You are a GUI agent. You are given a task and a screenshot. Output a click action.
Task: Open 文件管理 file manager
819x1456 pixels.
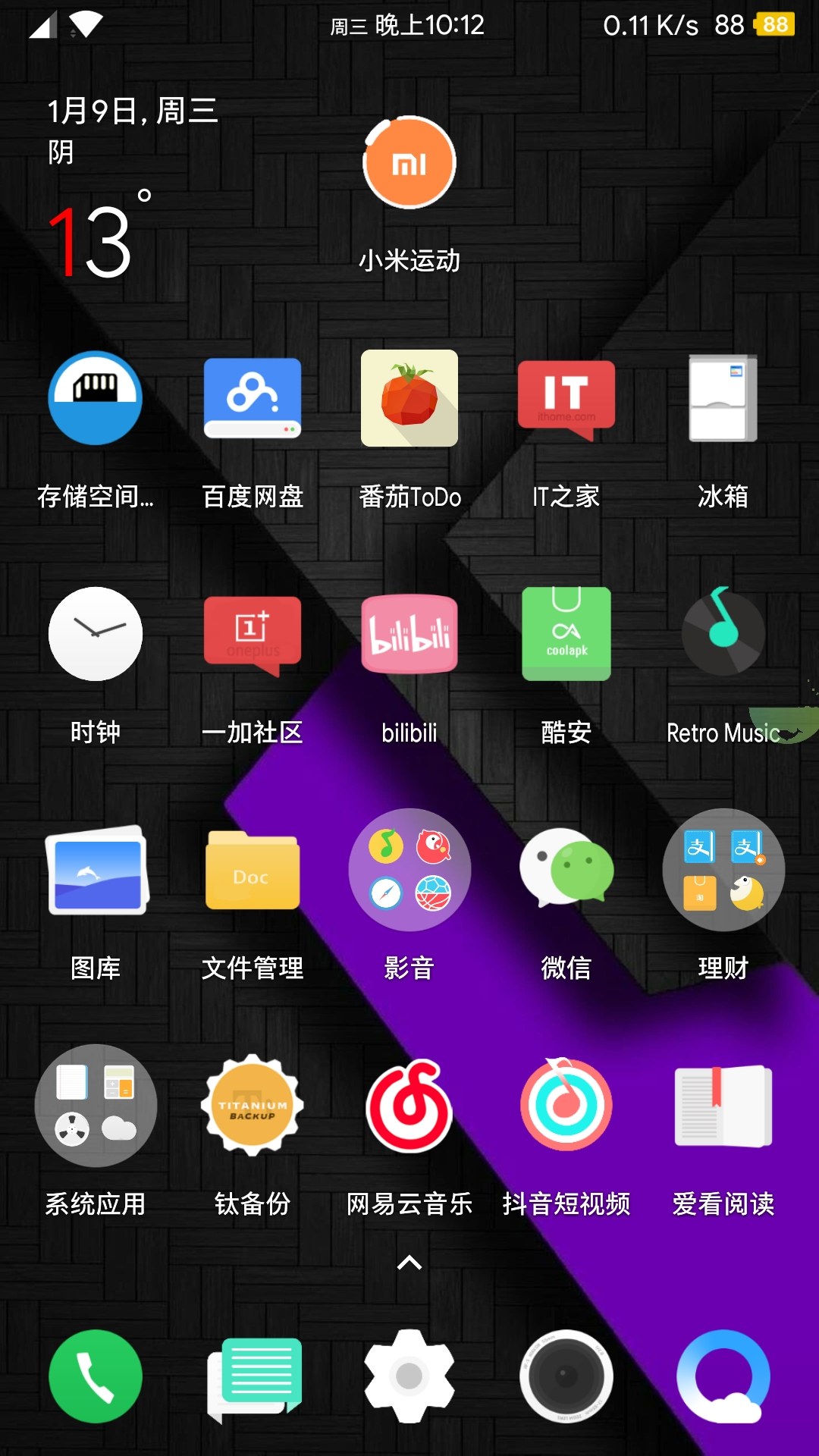(253, 870)
